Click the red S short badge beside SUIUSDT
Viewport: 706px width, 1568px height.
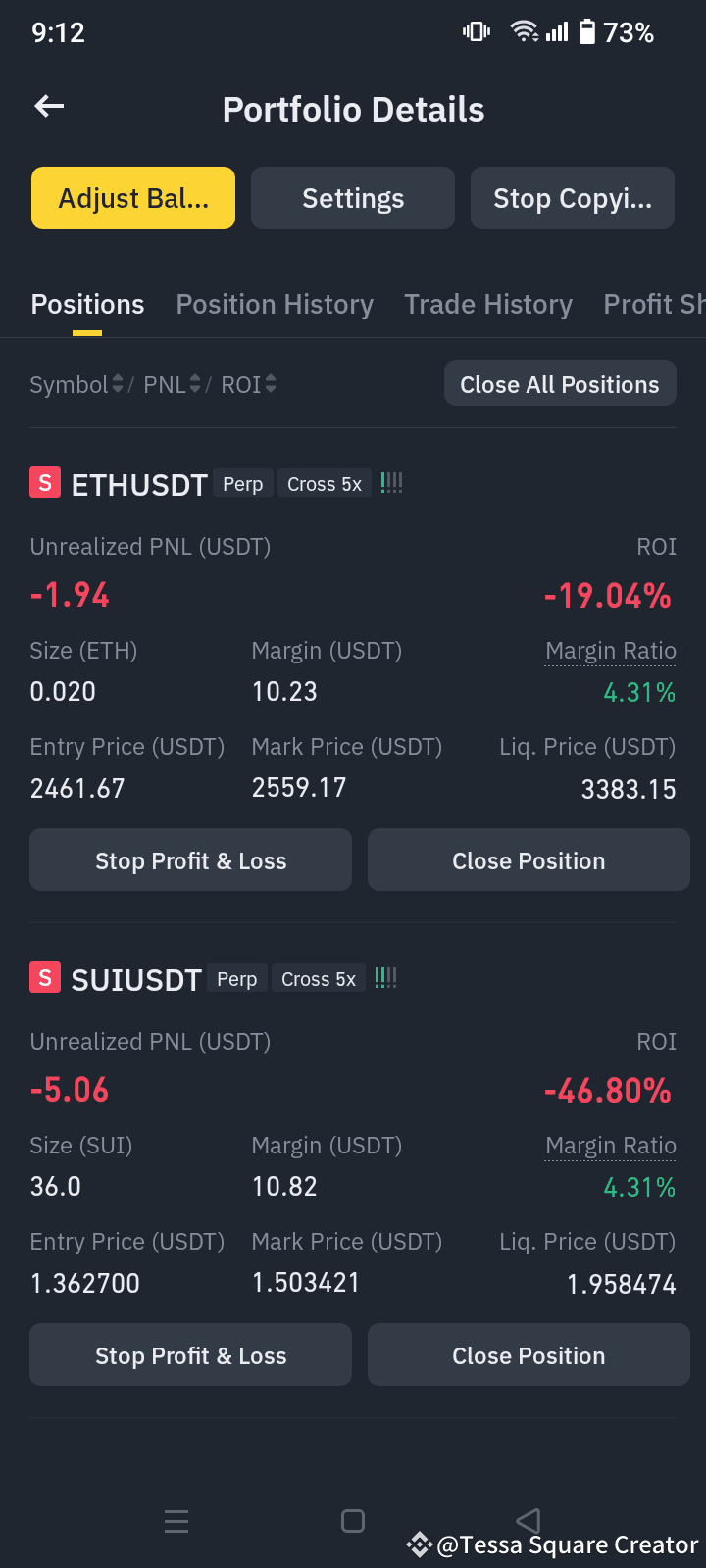(x=43, y=977)
